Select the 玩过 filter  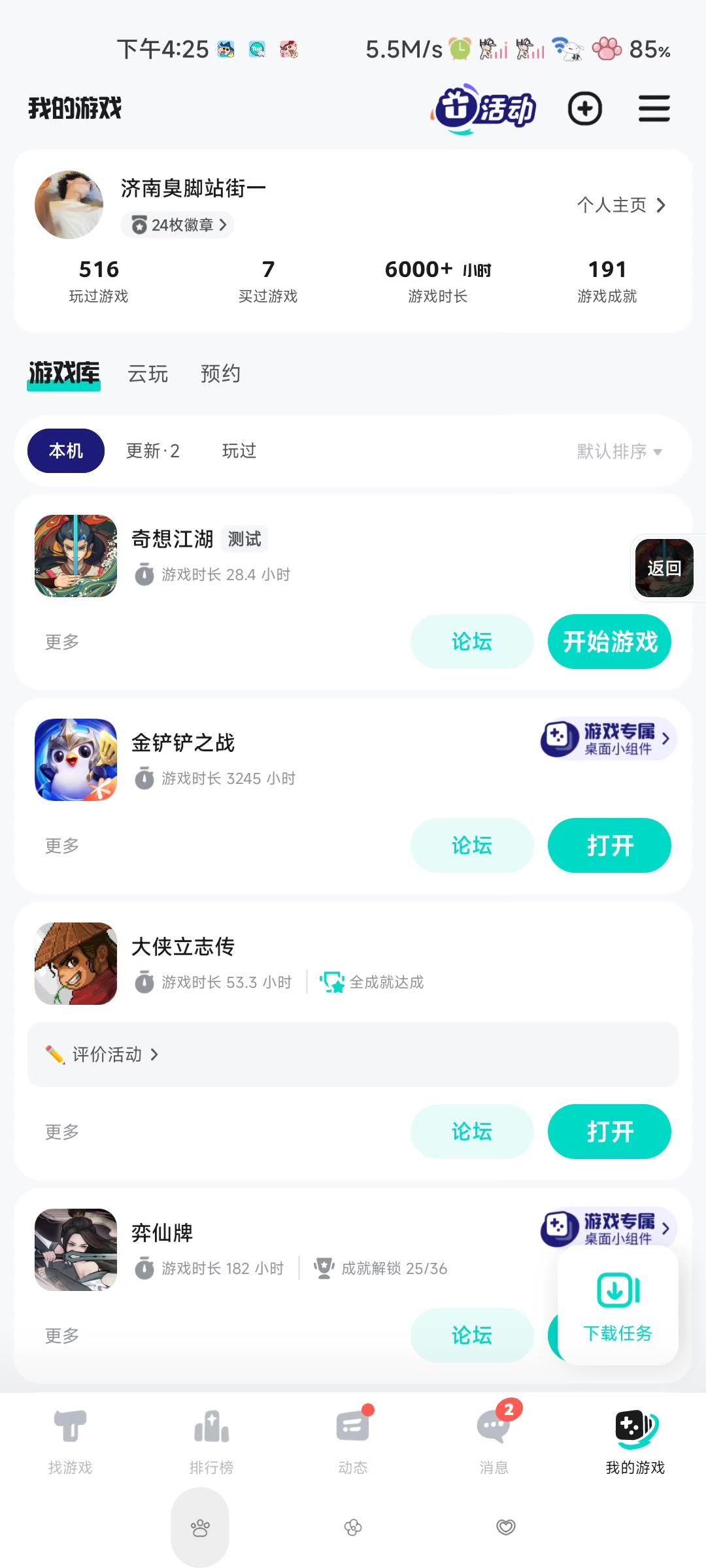coord(239,451)
